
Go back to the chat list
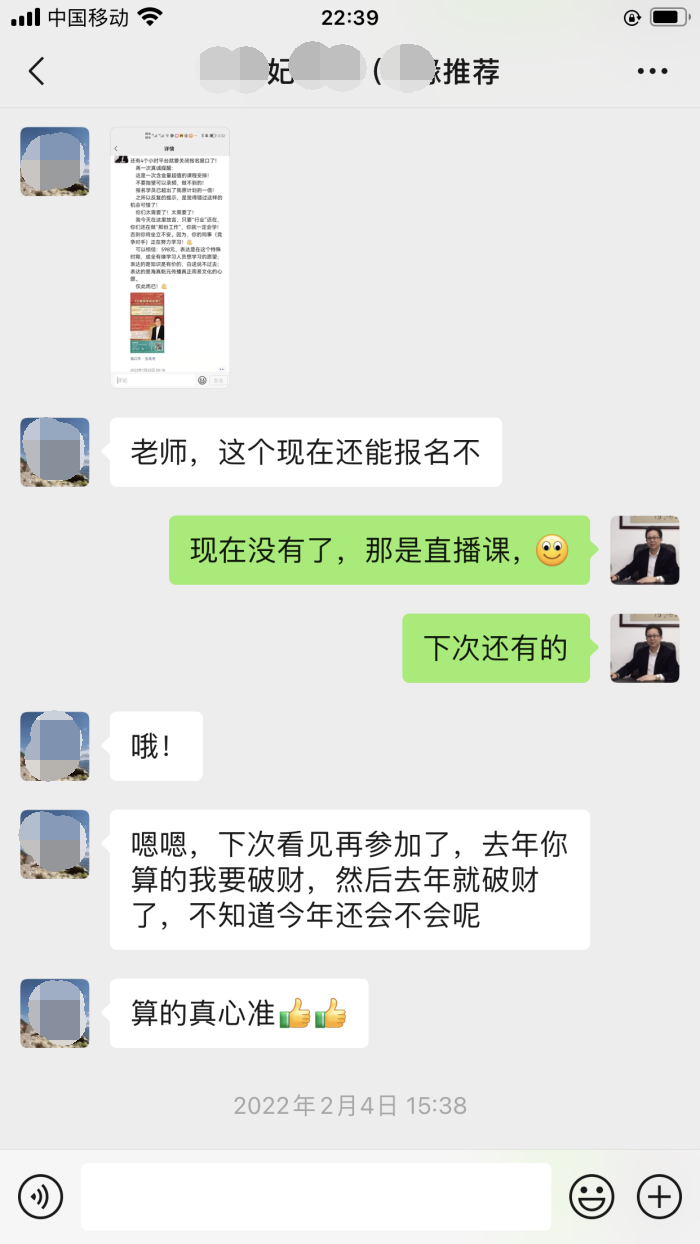click(37, 71)
